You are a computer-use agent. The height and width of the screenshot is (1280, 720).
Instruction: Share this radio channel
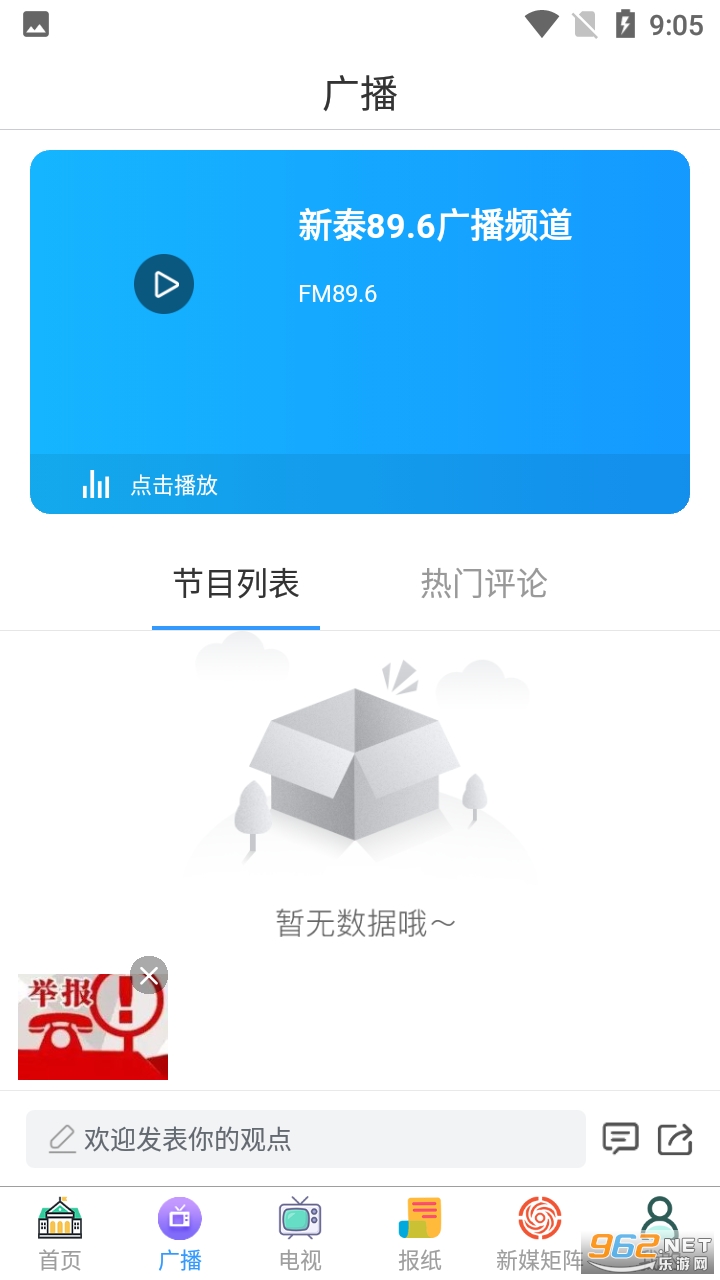pyautogui.click(x=675, y=1139)
